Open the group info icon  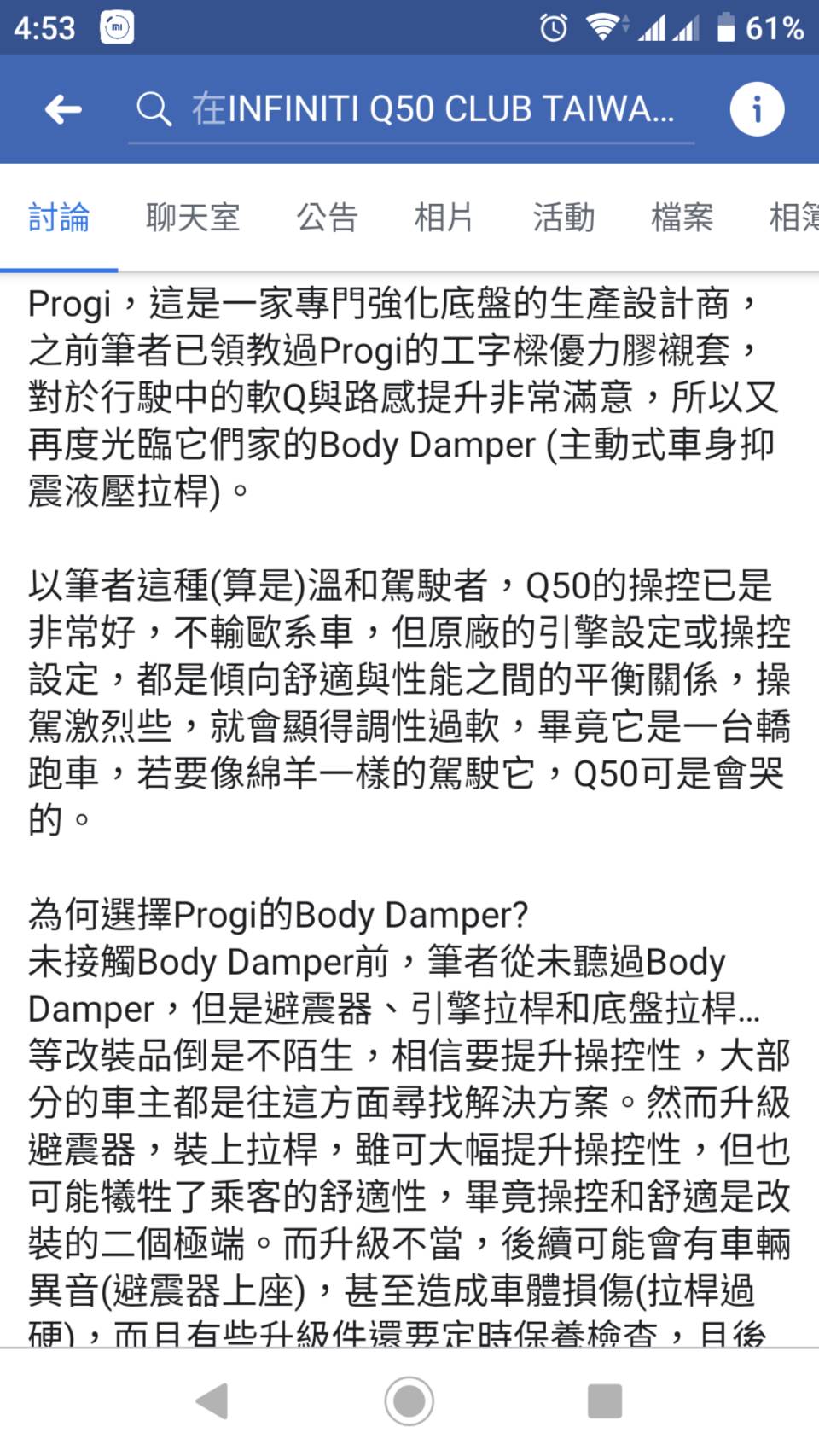pos(756,109)
